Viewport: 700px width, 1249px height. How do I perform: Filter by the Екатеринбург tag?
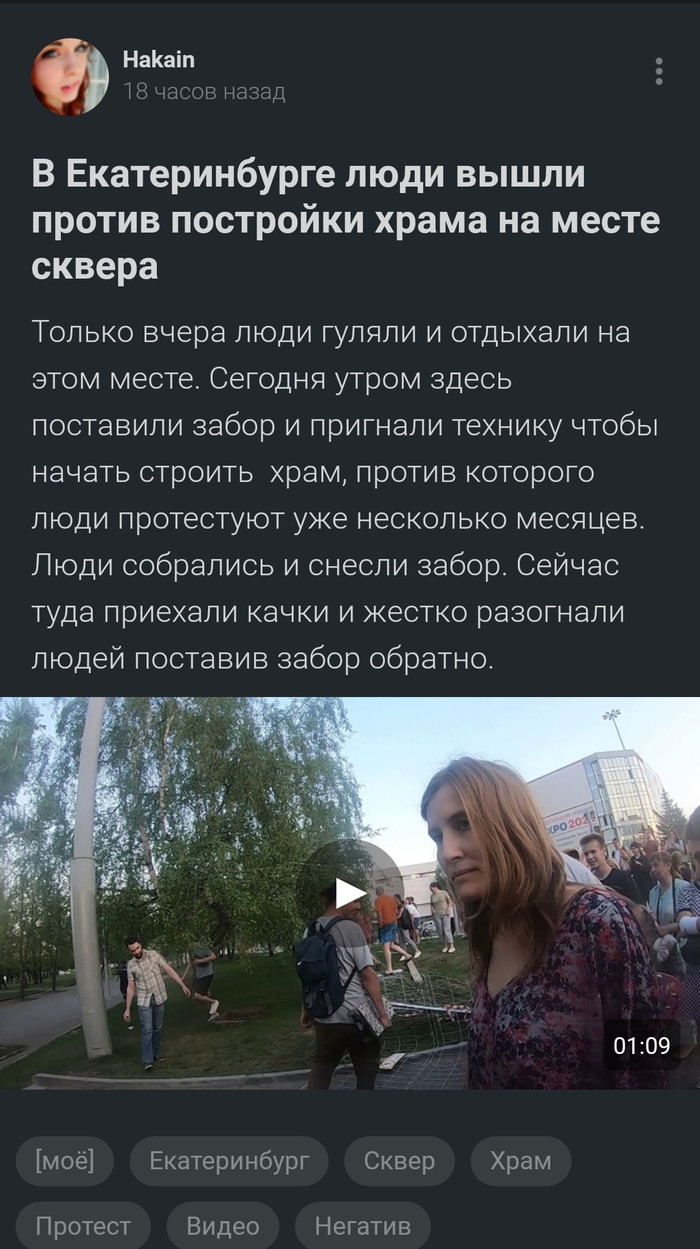(229, 1161)
